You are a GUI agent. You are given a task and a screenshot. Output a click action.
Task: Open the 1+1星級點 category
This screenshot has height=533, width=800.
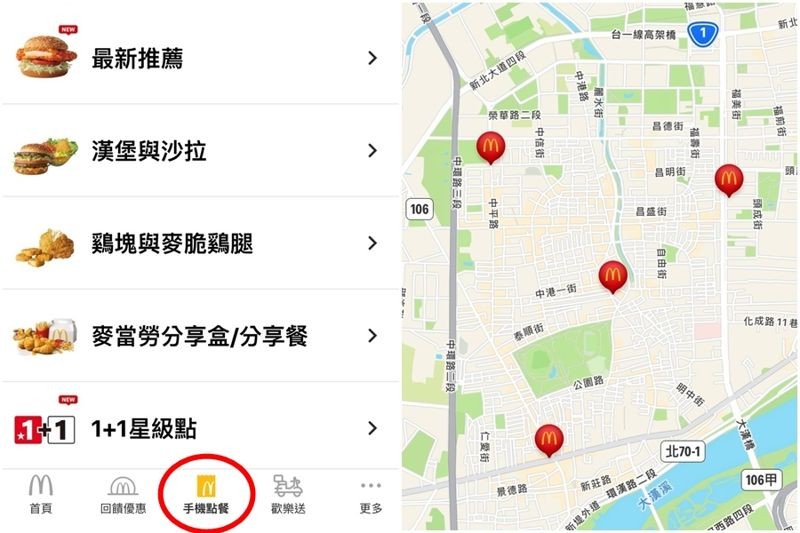point(200,429)
